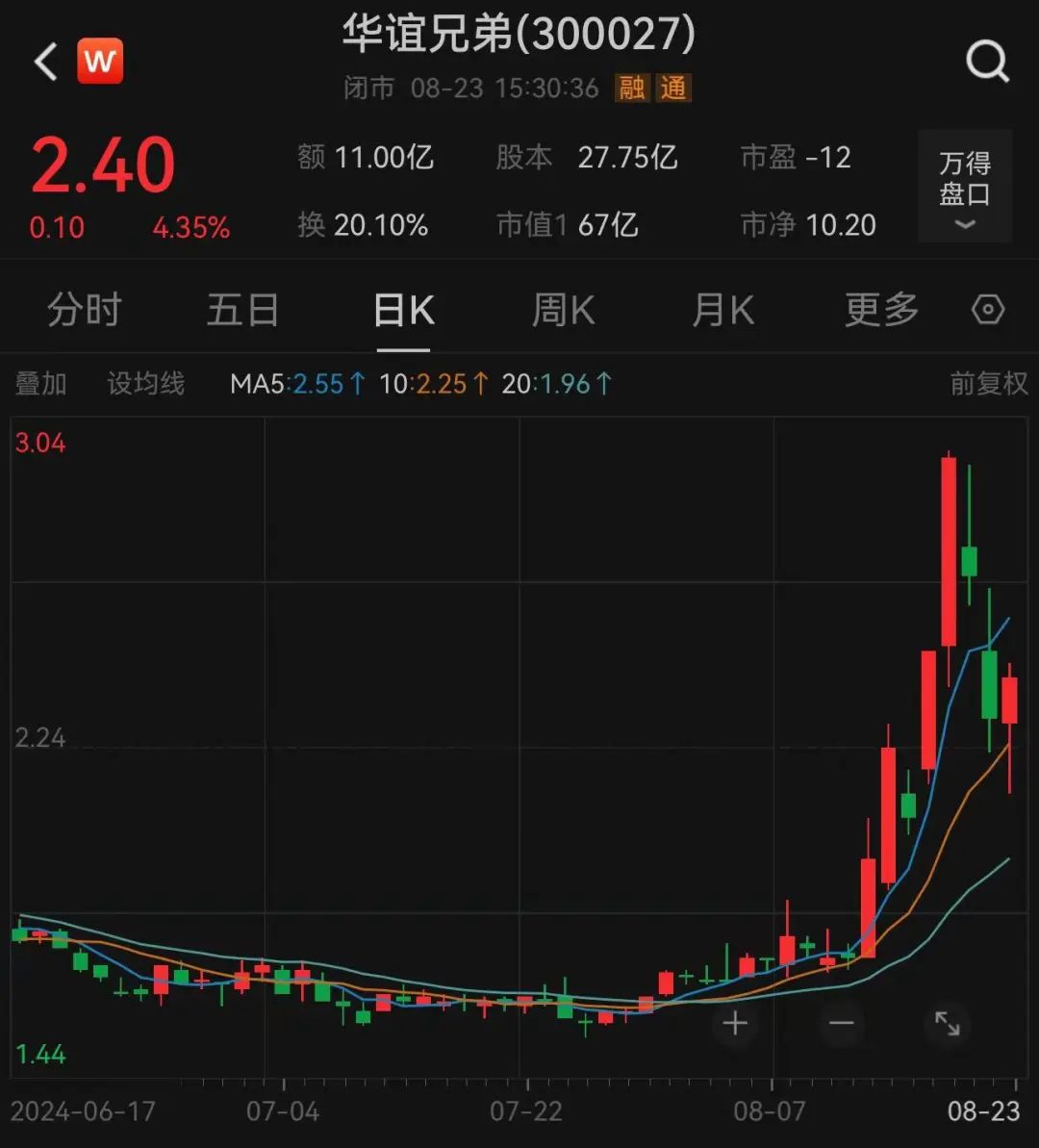The height and width of the screenshot is (1148, 1039).
Task: Zoom out the K-line with minus
Action: [841, 1023]
